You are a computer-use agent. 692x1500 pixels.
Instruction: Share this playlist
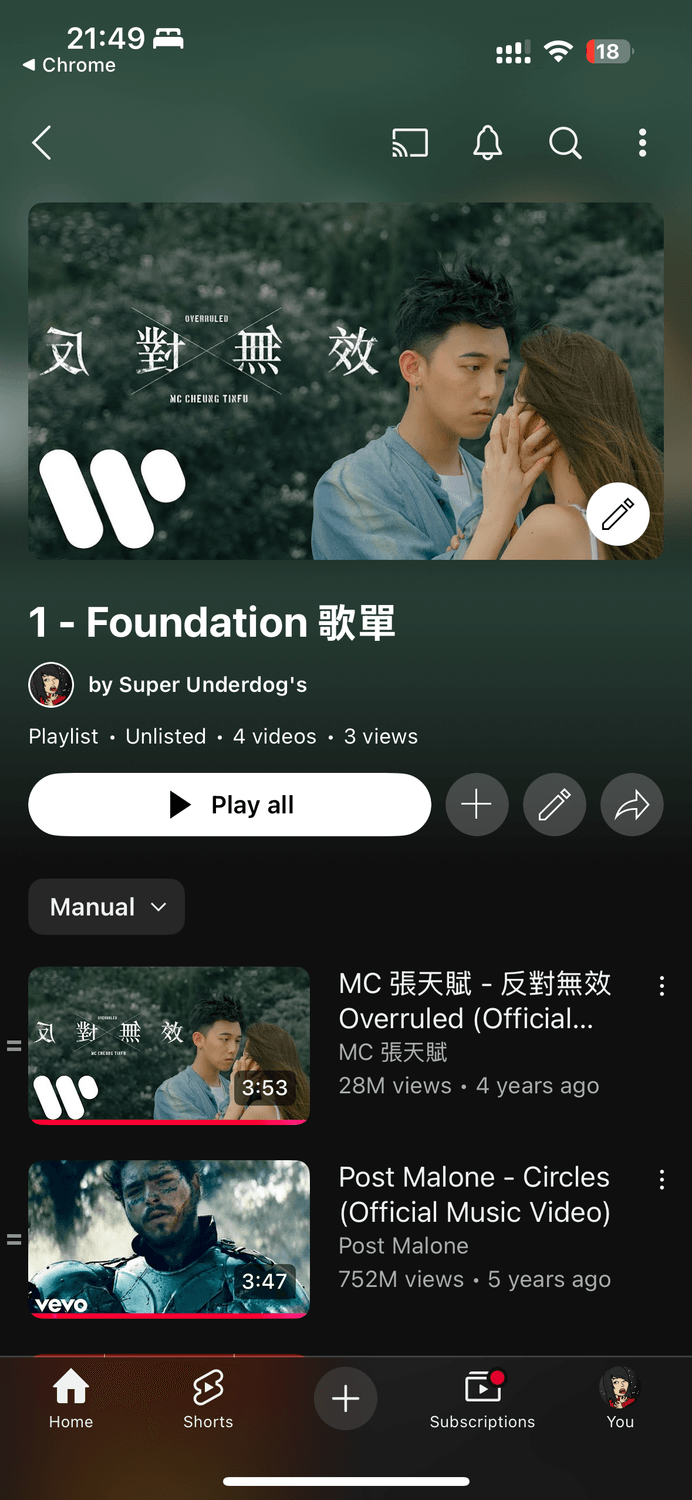pos(632,805)
